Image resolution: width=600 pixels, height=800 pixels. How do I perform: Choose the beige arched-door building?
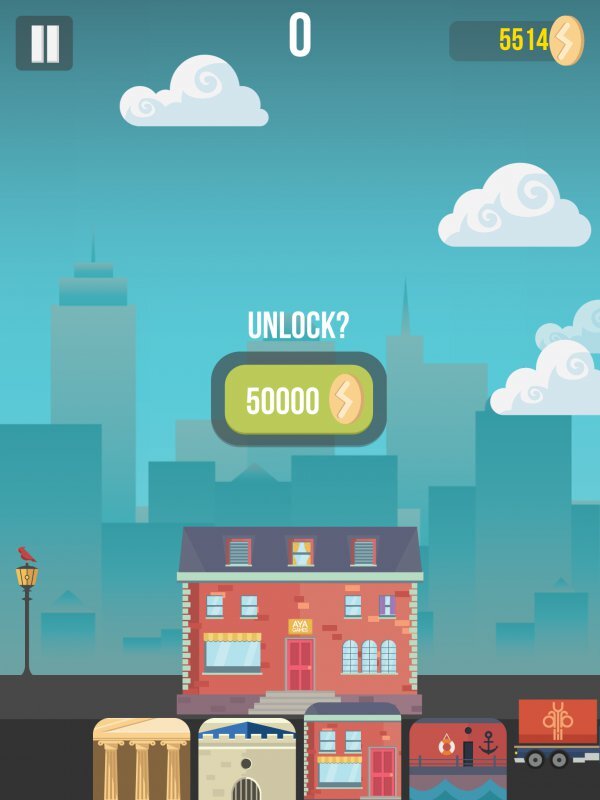(x=247, y=760)
